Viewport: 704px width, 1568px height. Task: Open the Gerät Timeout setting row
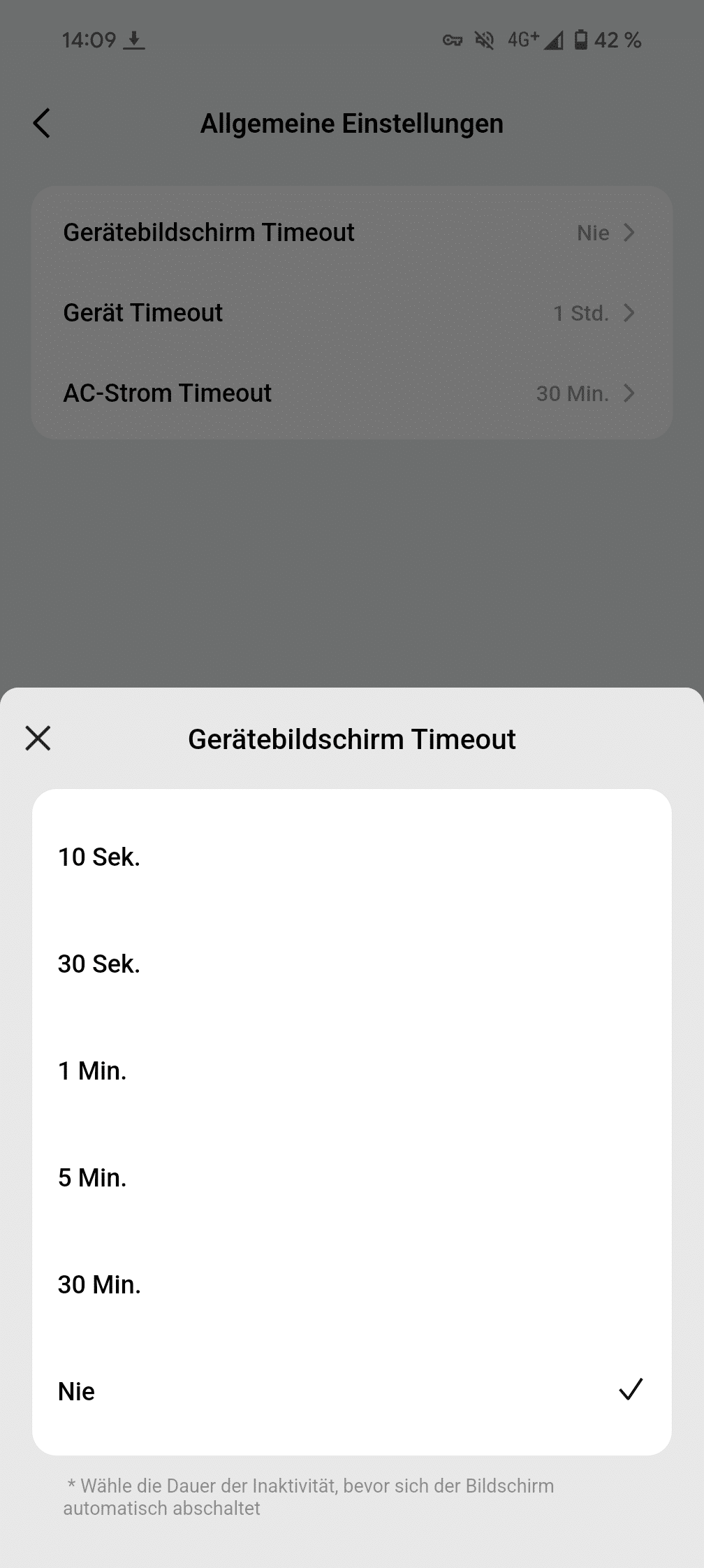(x=351, y=313)
